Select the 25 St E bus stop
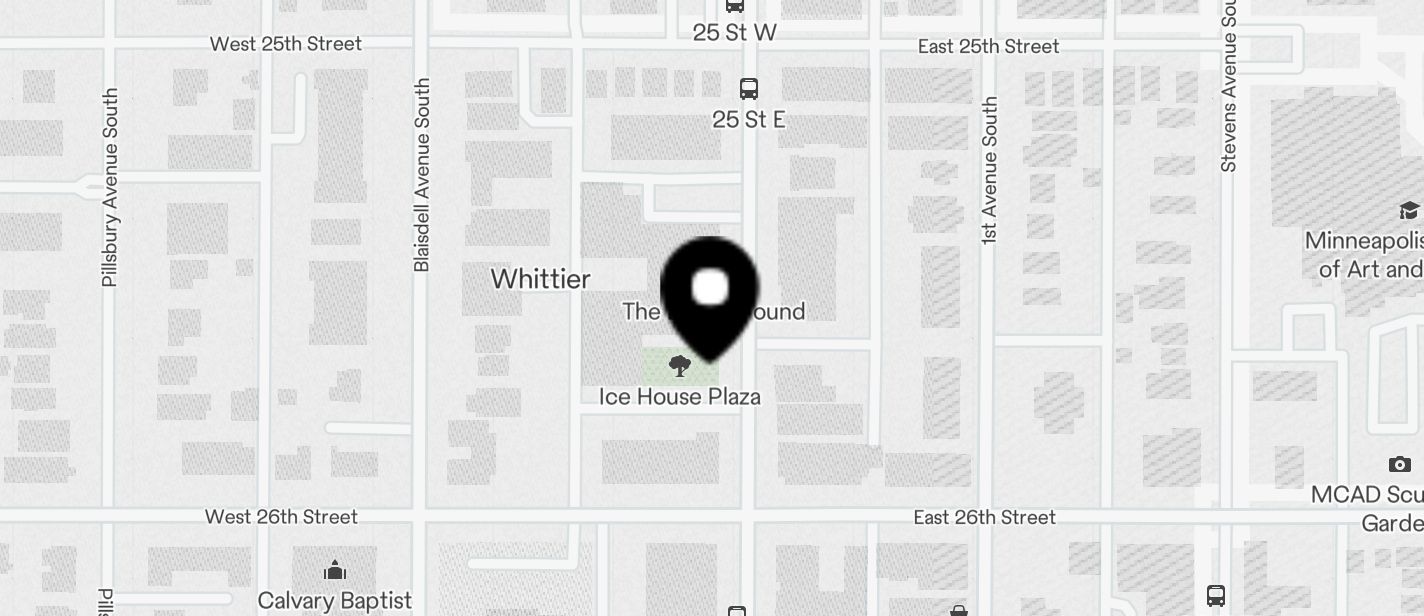This screenshot has height=616, width=1424. click(748, 89)
